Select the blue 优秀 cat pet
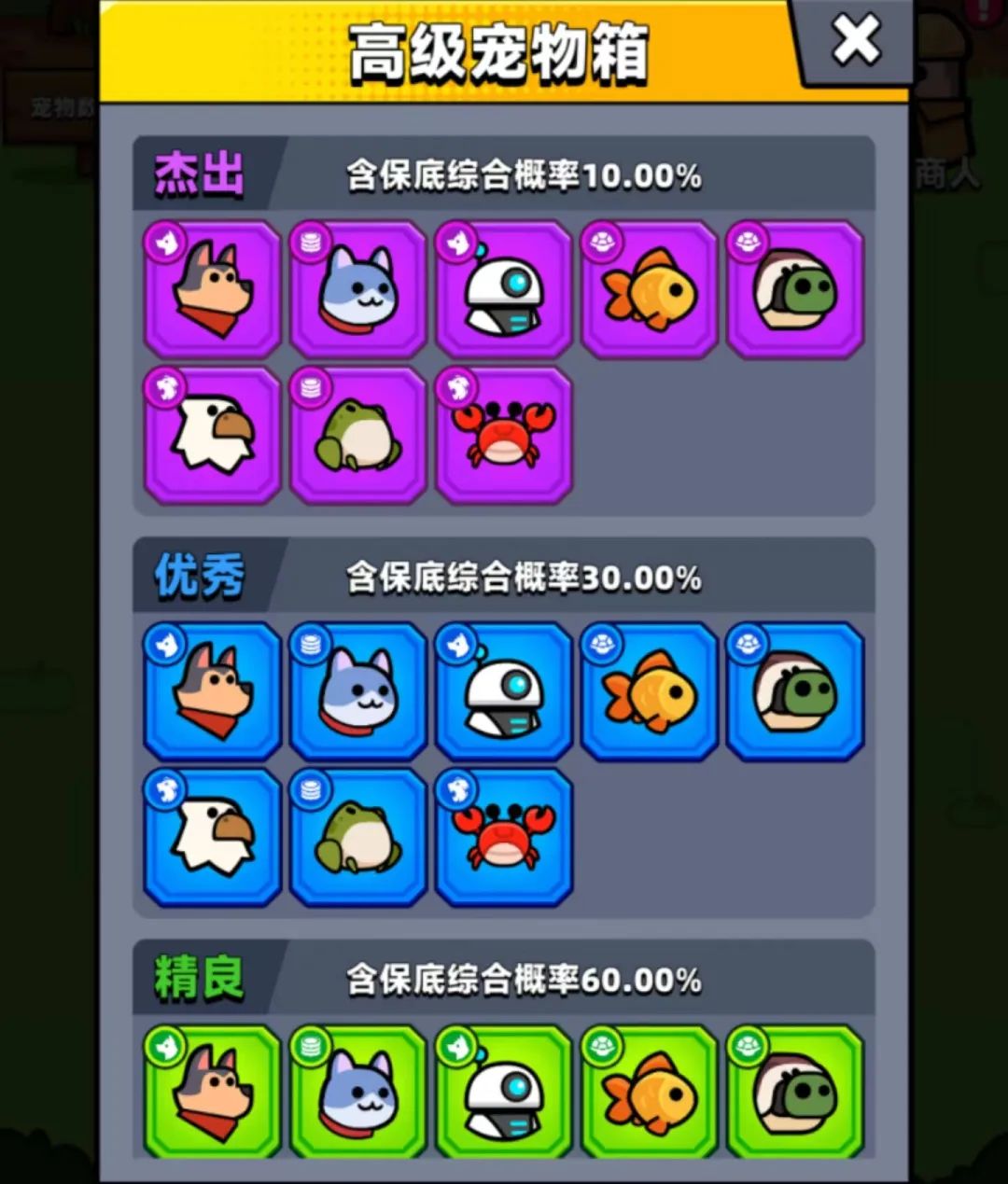This screenshot has height=1184, width=1008. pos(358,691)
